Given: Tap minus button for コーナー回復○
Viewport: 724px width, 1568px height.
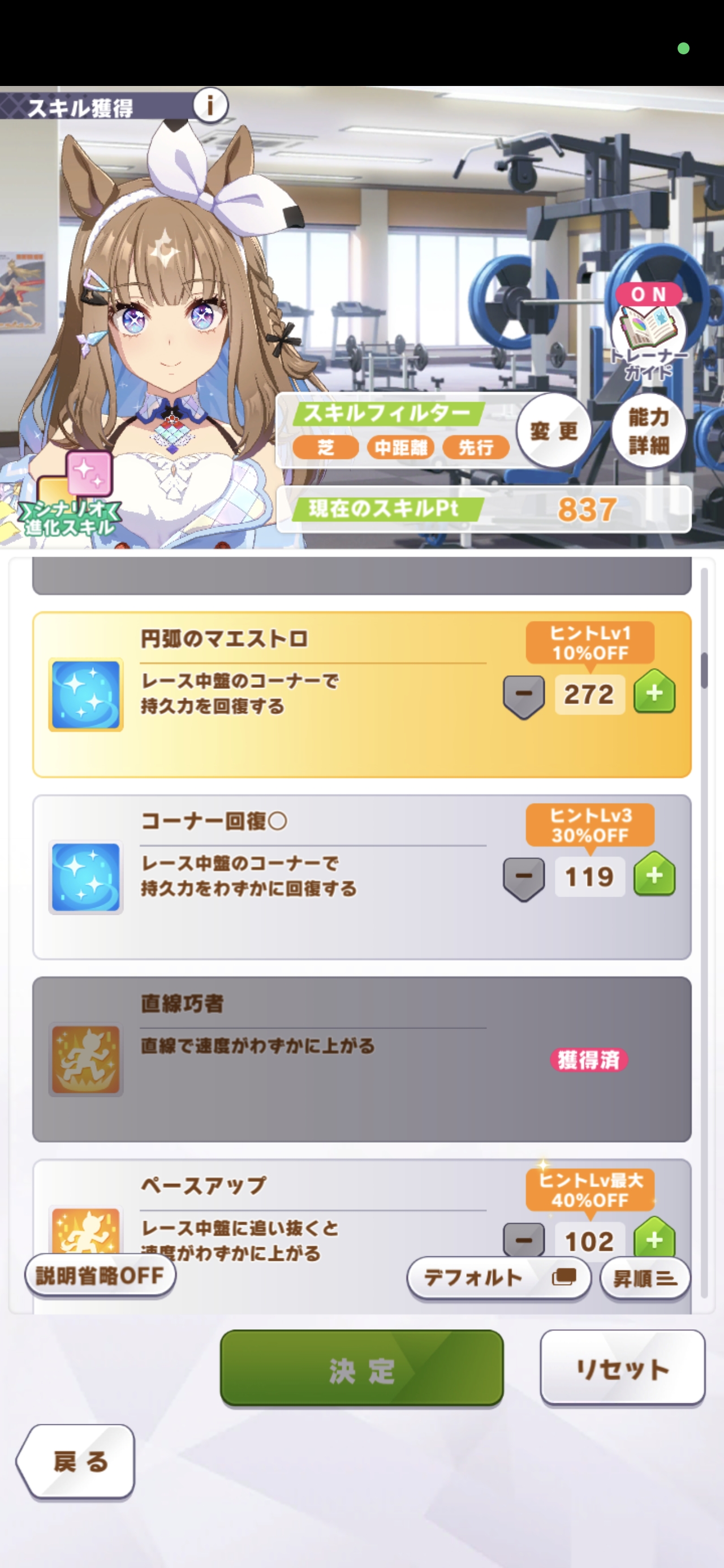Looking at the screenshot, I should [523, 877].
